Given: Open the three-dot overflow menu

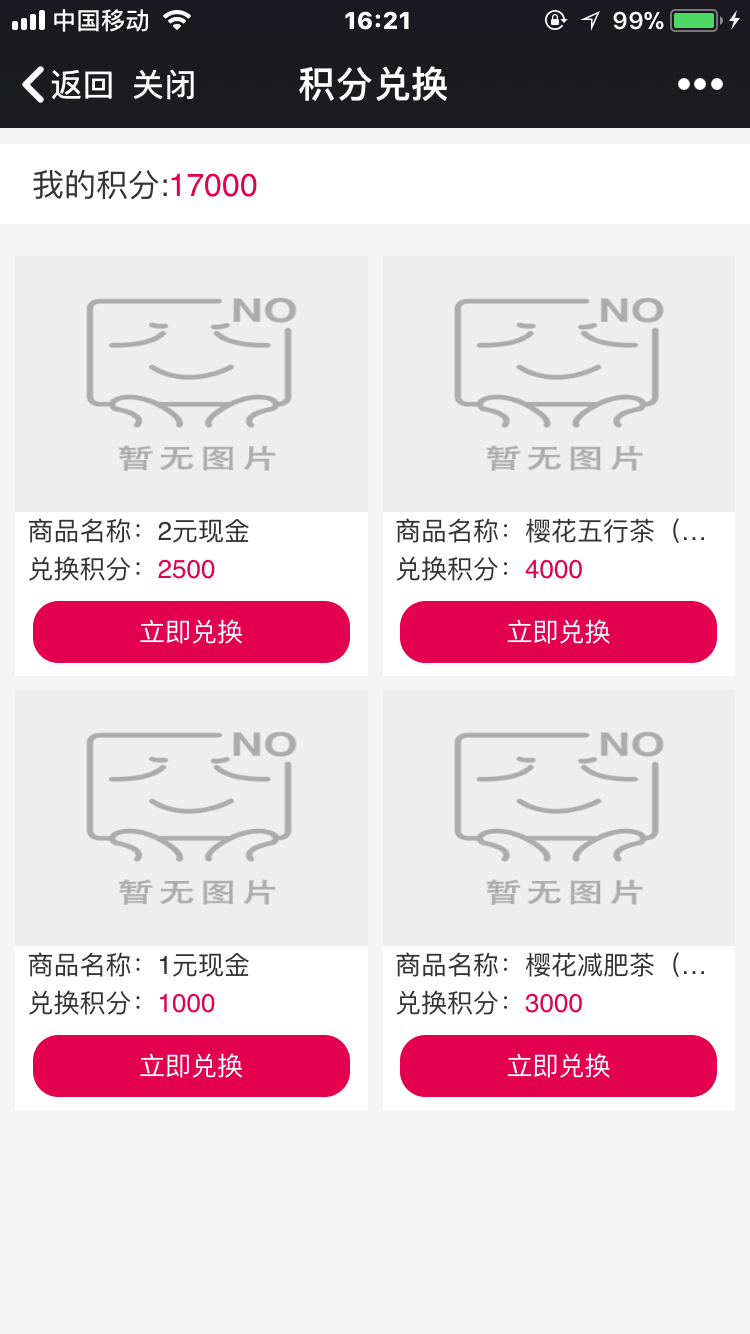Looking at the screenshot, I should (700, 85).
